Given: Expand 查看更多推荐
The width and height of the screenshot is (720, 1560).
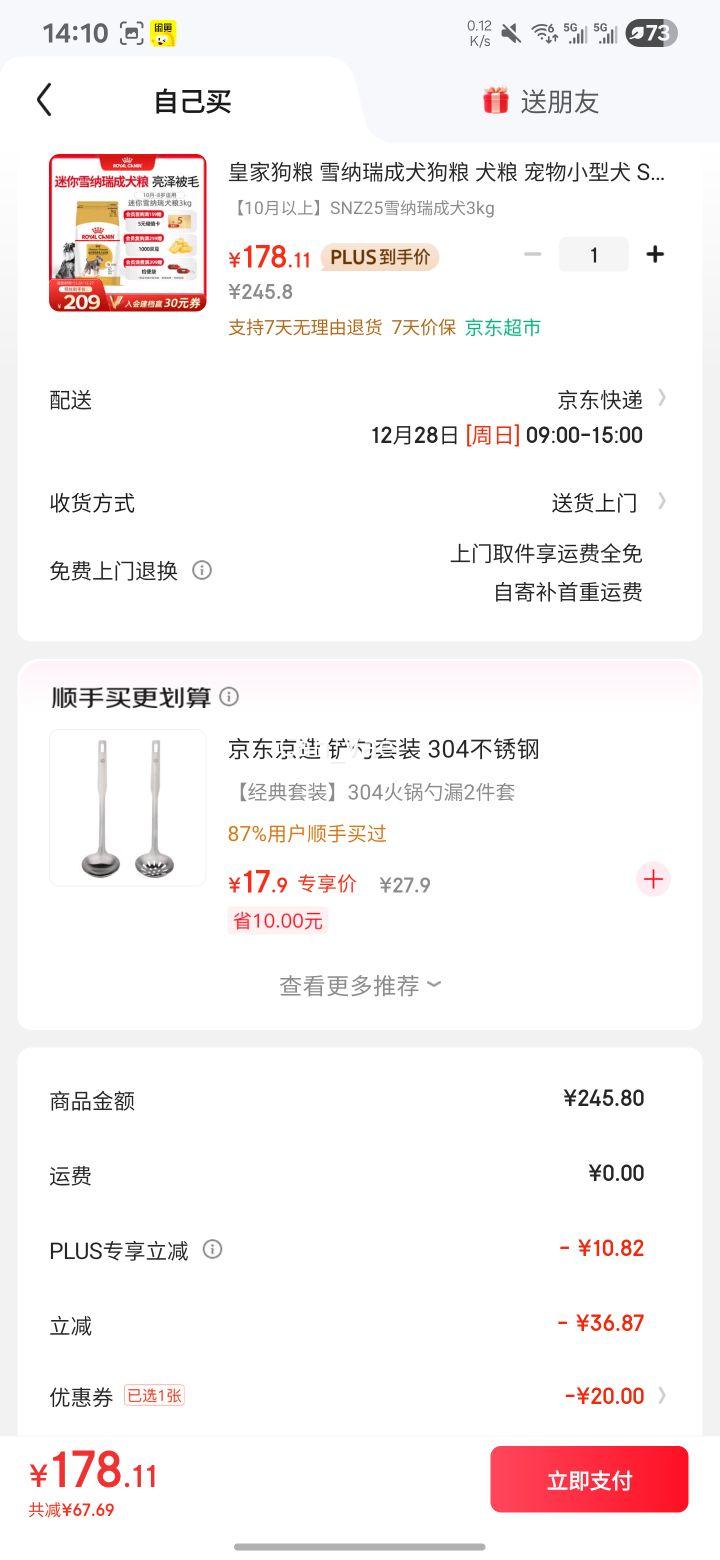Looking at the screenshot, I should (360, 986).
